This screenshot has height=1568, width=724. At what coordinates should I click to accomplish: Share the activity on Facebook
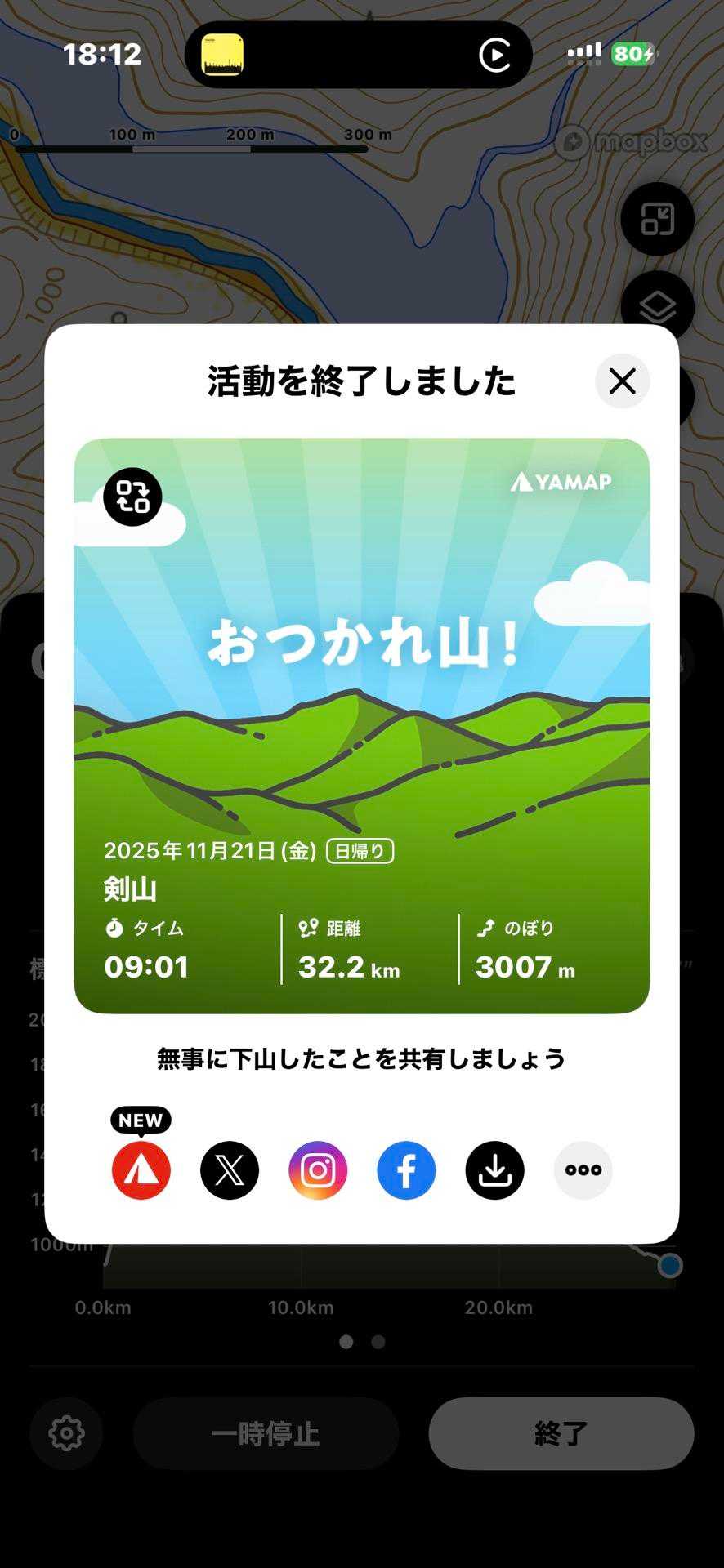click(x=406, y=1169)
